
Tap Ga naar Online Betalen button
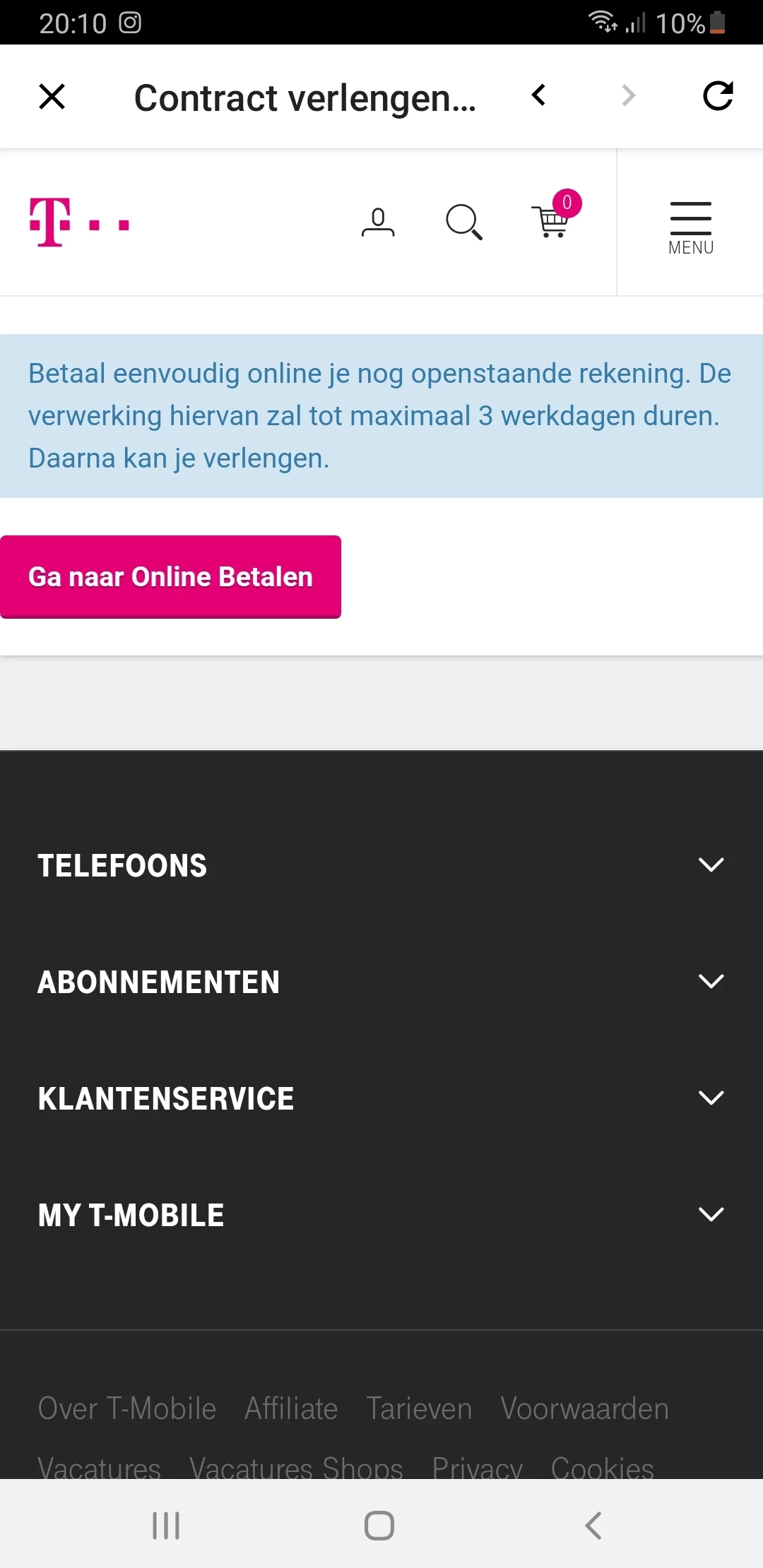(171, 576)
